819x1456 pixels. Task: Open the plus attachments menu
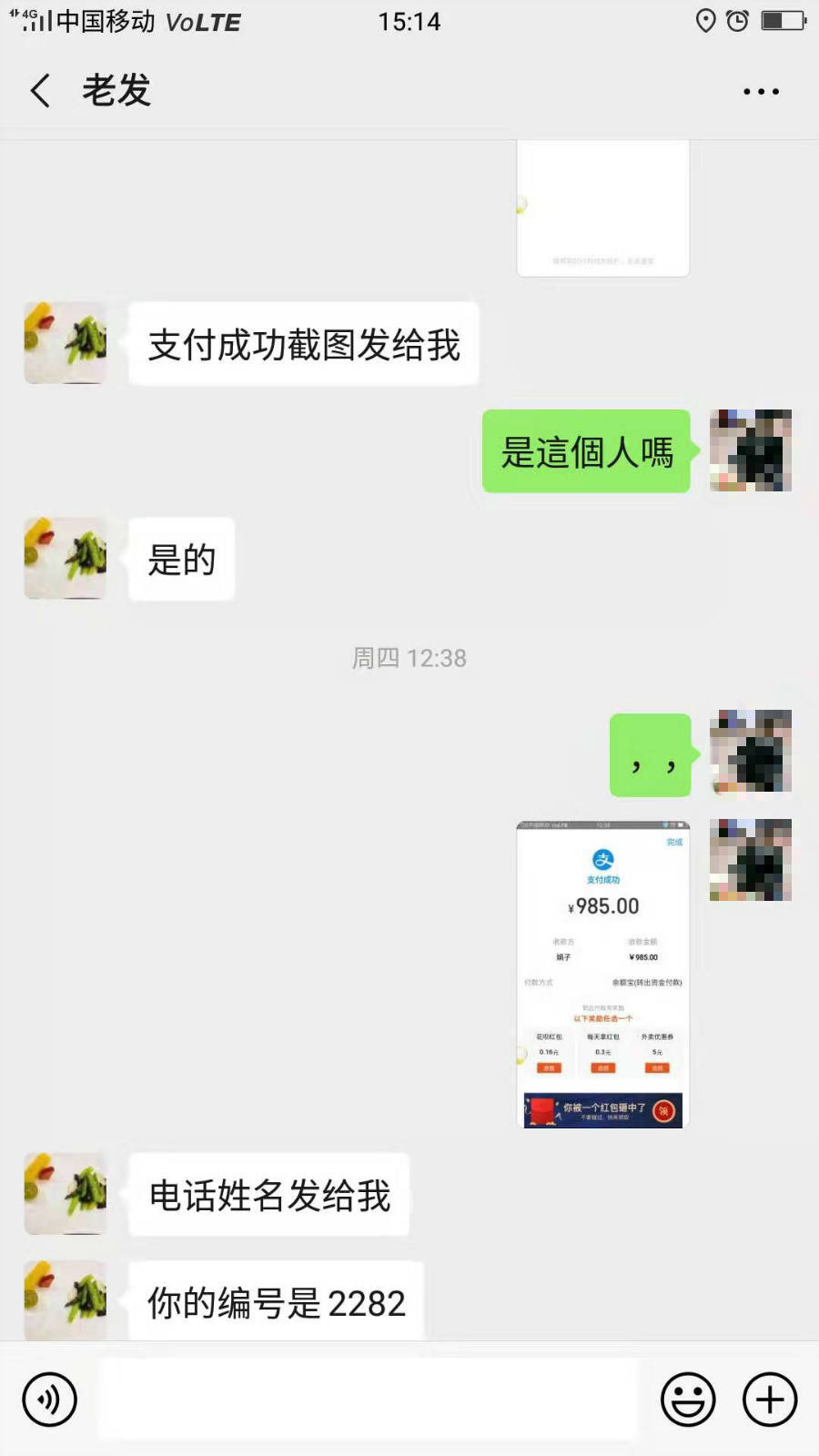[770, 1400]
